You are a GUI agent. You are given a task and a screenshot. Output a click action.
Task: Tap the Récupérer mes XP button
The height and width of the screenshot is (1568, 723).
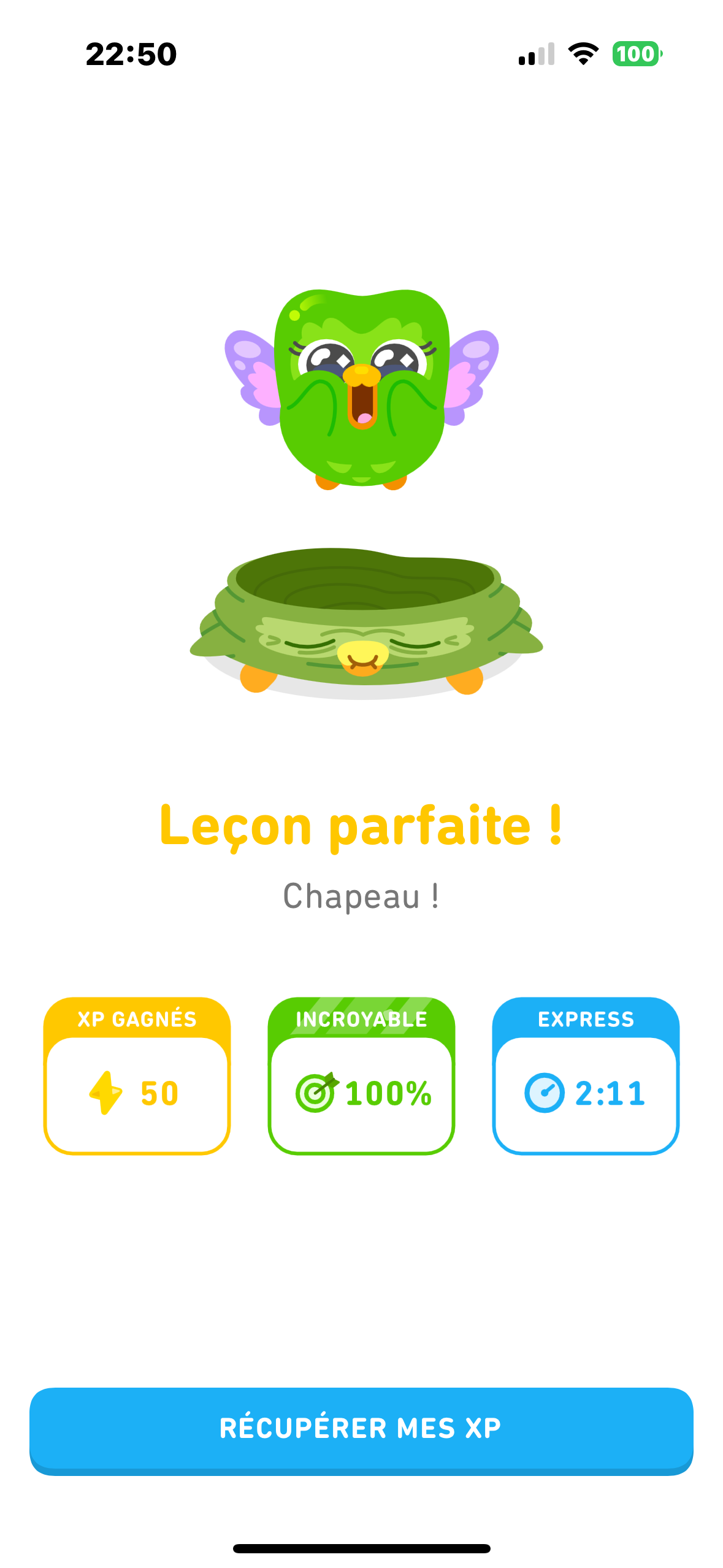(x=361, y=1429)
